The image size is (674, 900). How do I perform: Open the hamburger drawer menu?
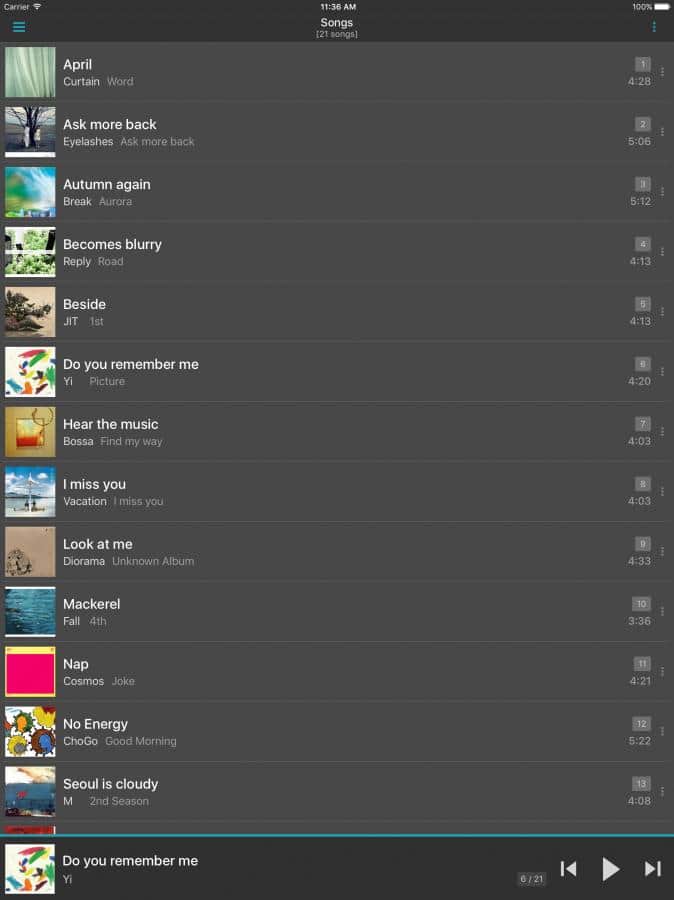click(x=19, y=27)
